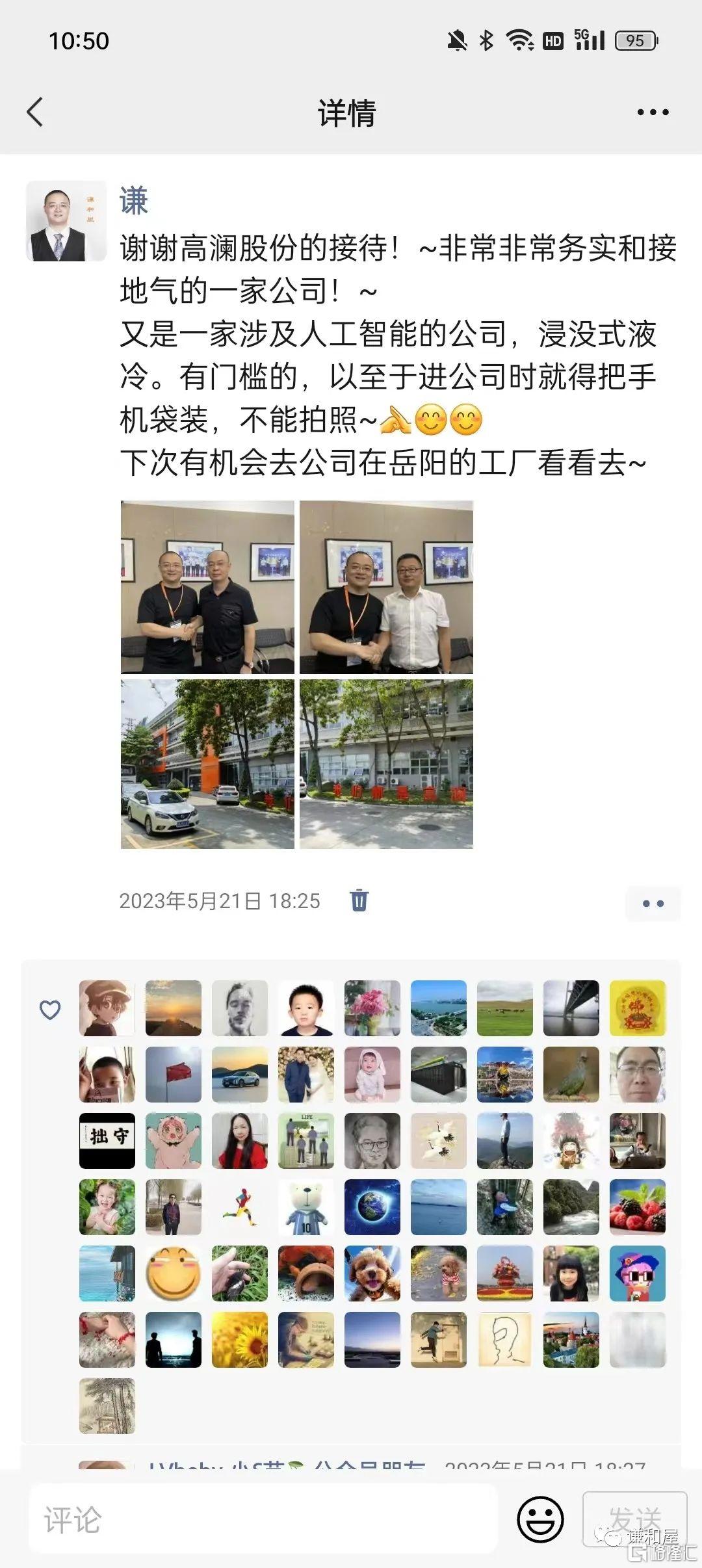Tap the 发送 send button

(635, 1519)
